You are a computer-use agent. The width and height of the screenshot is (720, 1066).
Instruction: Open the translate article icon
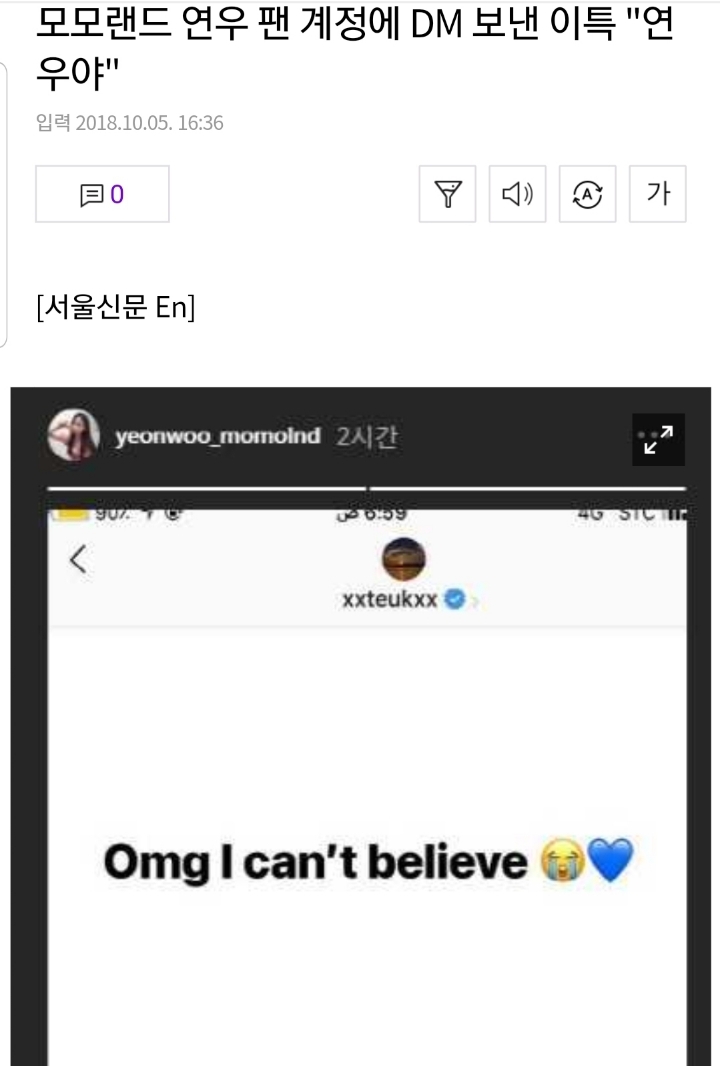click(588, 194)
